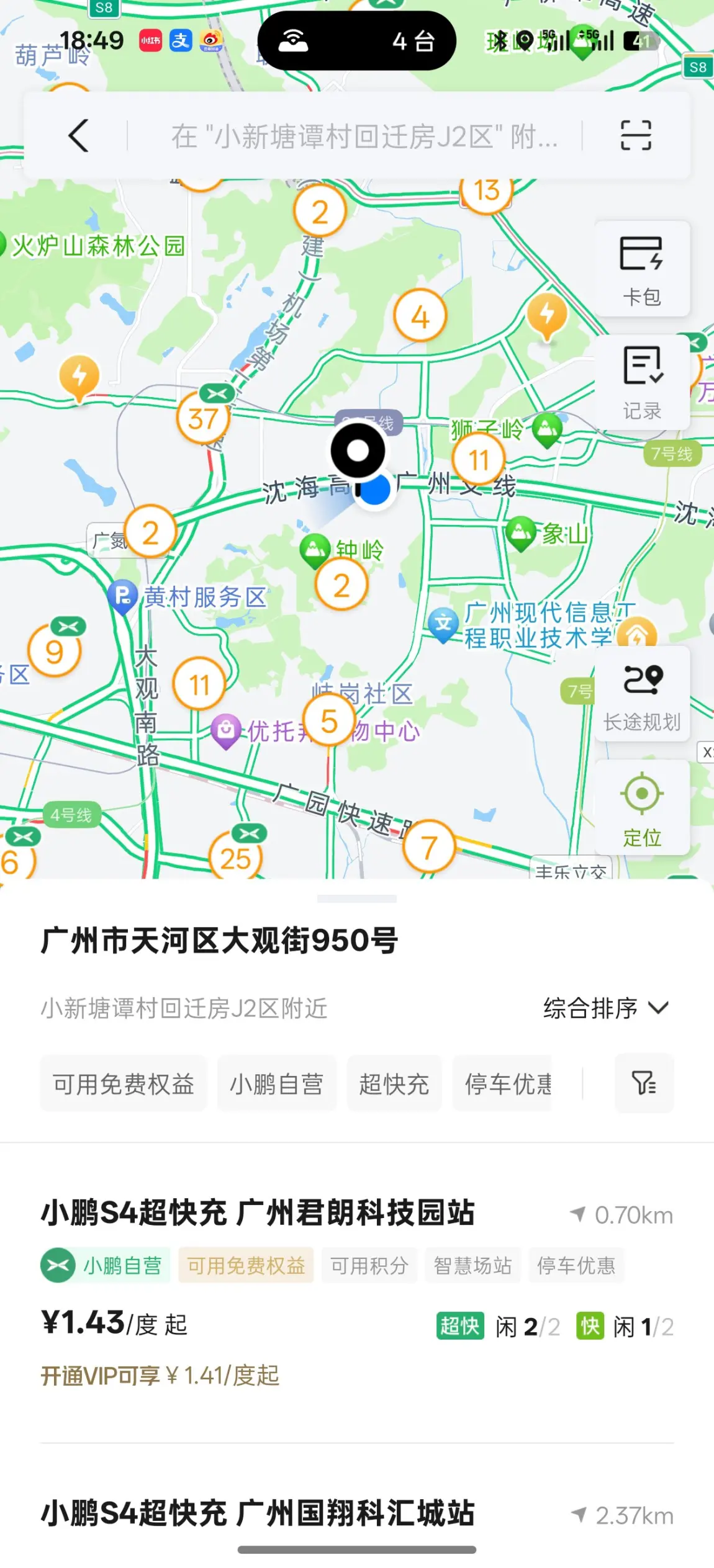Select the map cluster marked 13
This screenshot has height=1568, width=714.
pyautogui.click(x=487, y=191)
